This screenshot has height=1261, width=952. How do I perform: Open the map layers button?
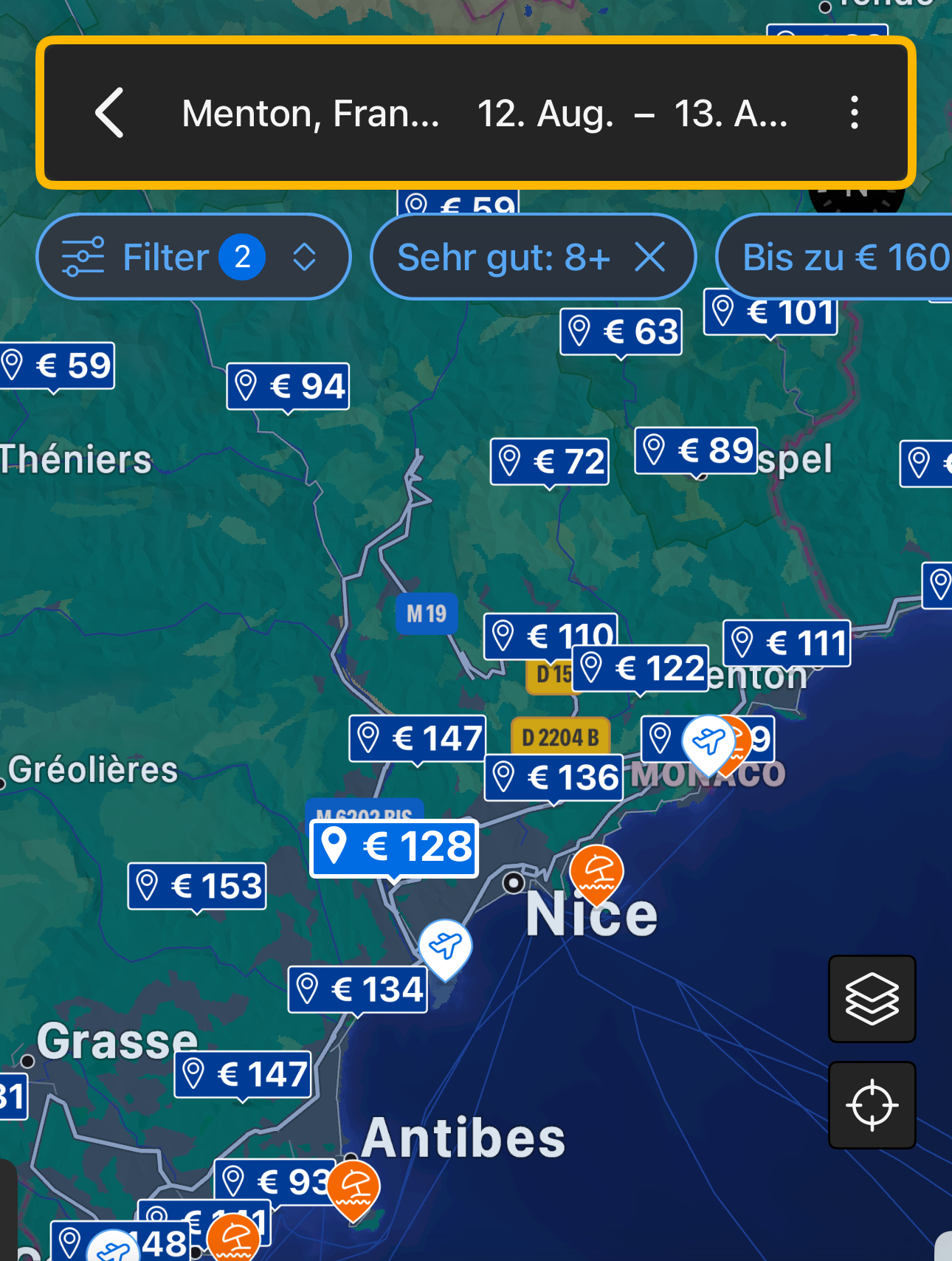[x=872, y=999]
